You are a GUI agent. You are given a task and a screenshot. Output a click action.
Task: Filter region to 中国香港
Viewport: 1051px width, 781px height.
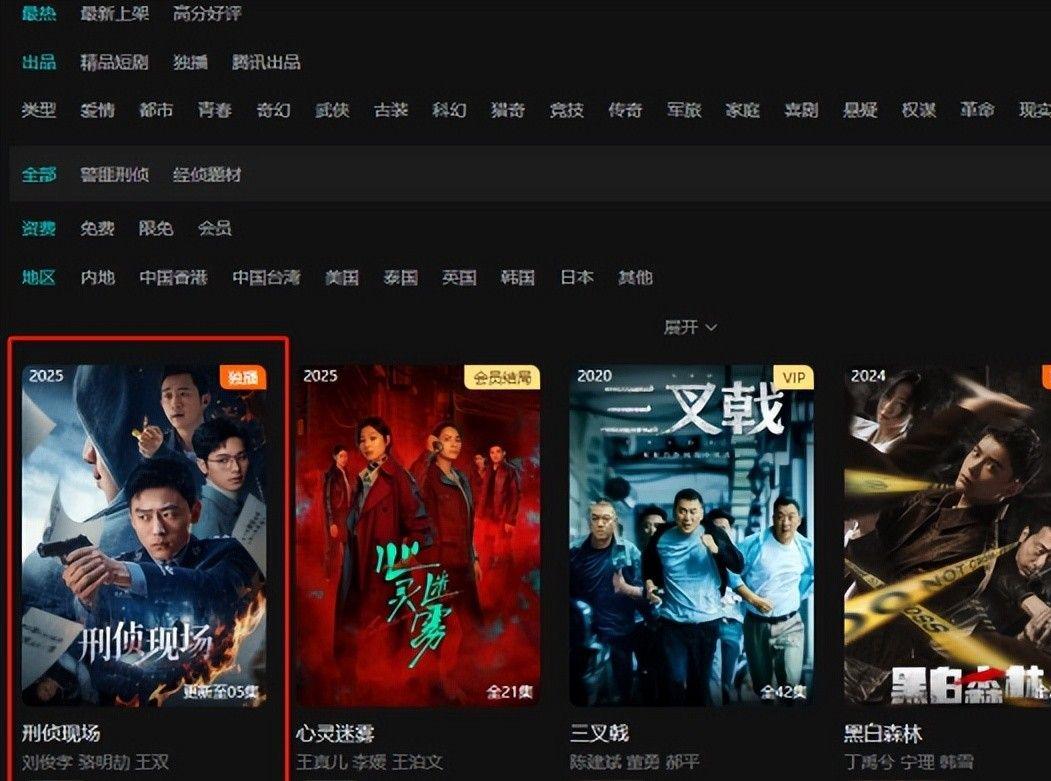tap(173, 277)
